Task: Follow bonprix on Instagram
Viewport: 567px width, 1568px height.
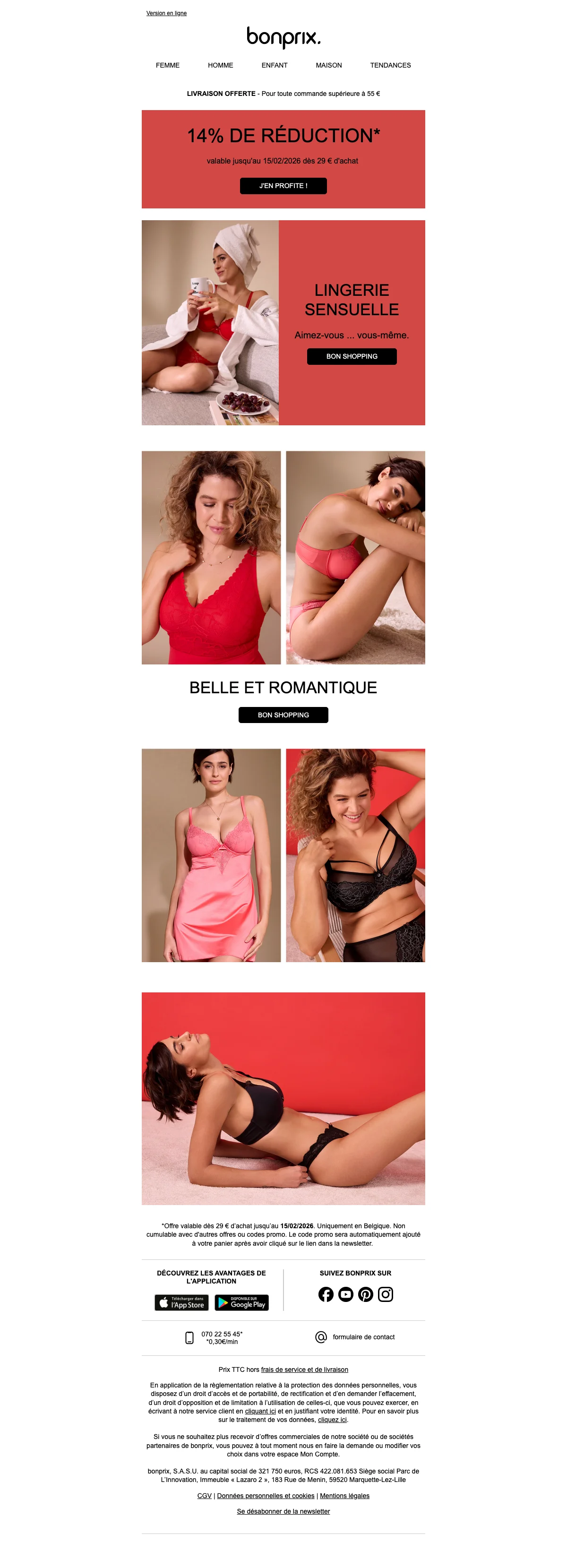Action: 386,1294
